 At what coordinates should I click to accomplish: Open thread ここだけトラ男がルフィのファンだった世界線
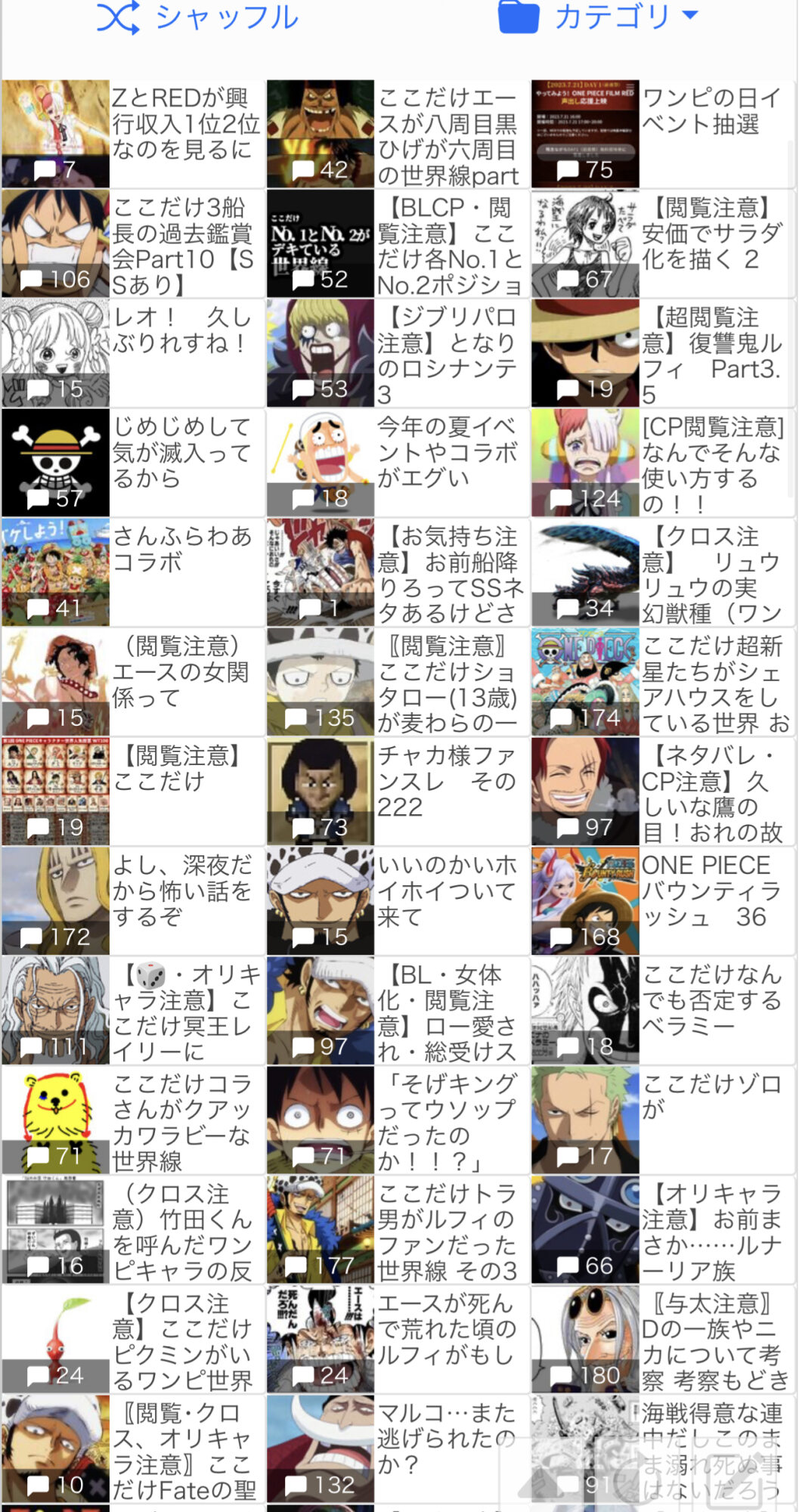pos(398,1230)
